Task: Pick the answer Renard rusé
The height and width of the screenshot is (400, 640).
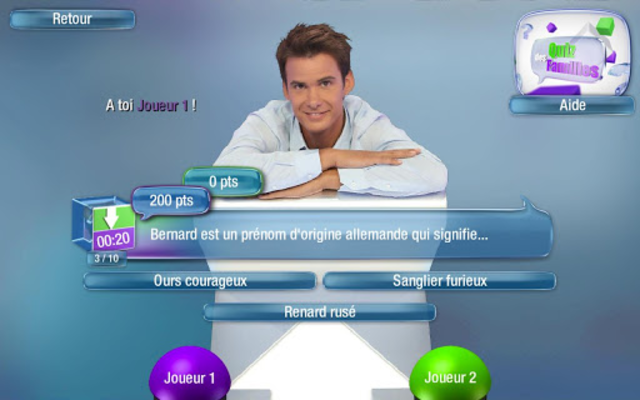Action: (320, 312)
